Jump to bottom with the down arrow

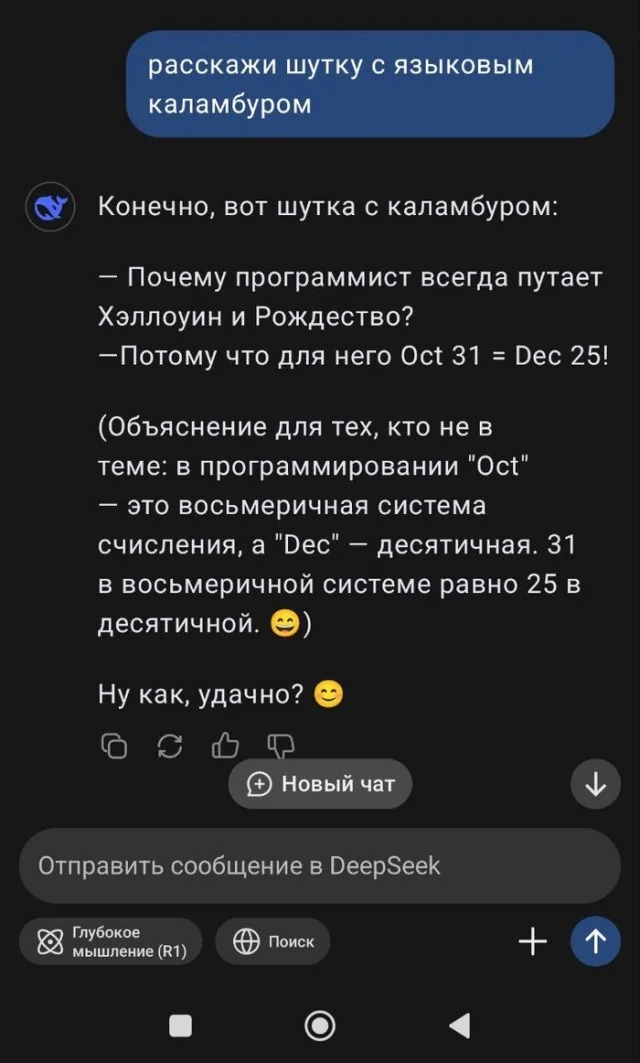click(x=595, y=784)
